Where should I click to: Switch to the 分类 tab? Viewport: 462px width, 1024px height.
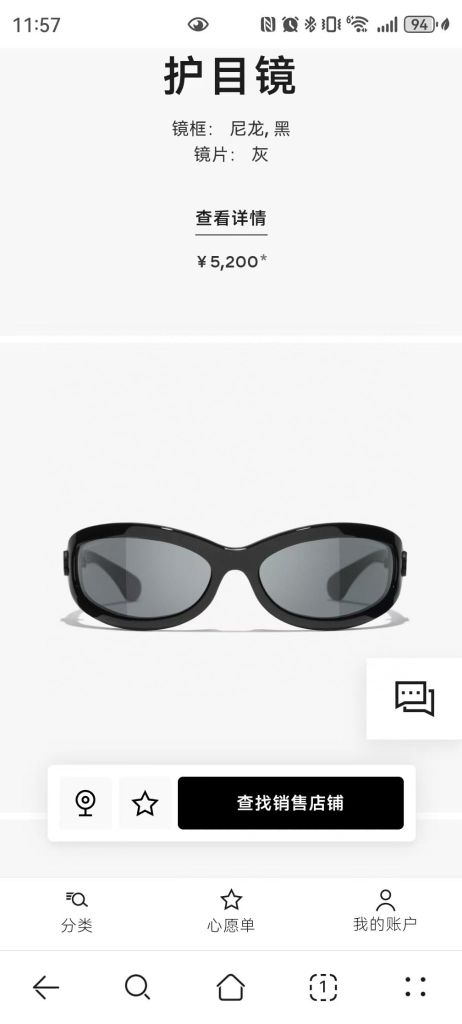[77, 912]
